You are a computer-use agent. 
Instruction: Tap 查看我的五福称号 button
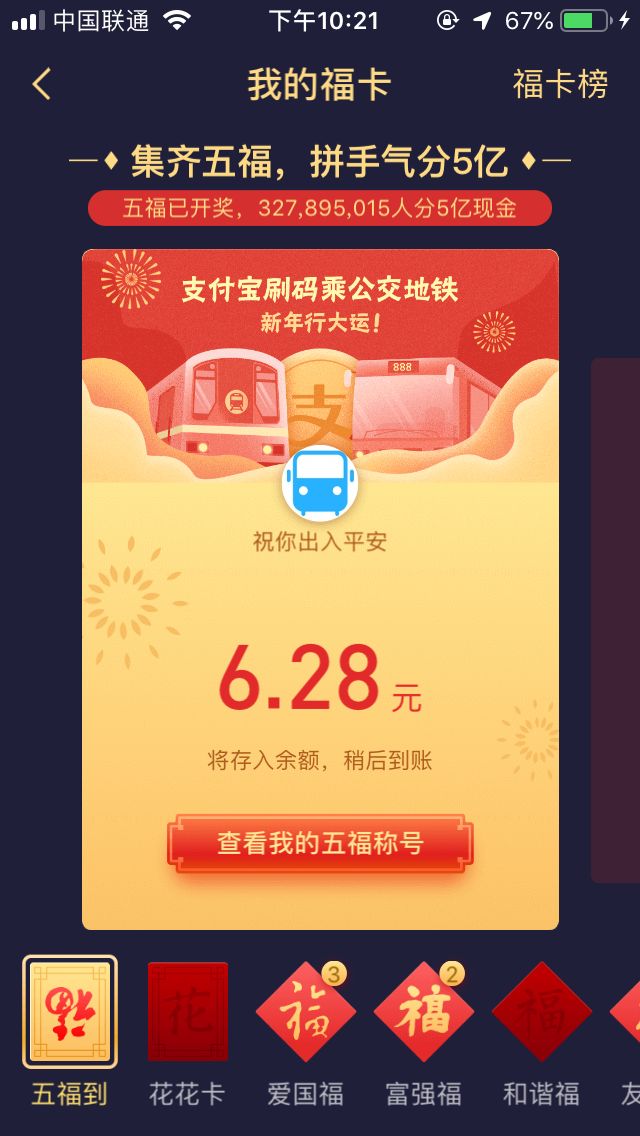[x=320, y=843]
